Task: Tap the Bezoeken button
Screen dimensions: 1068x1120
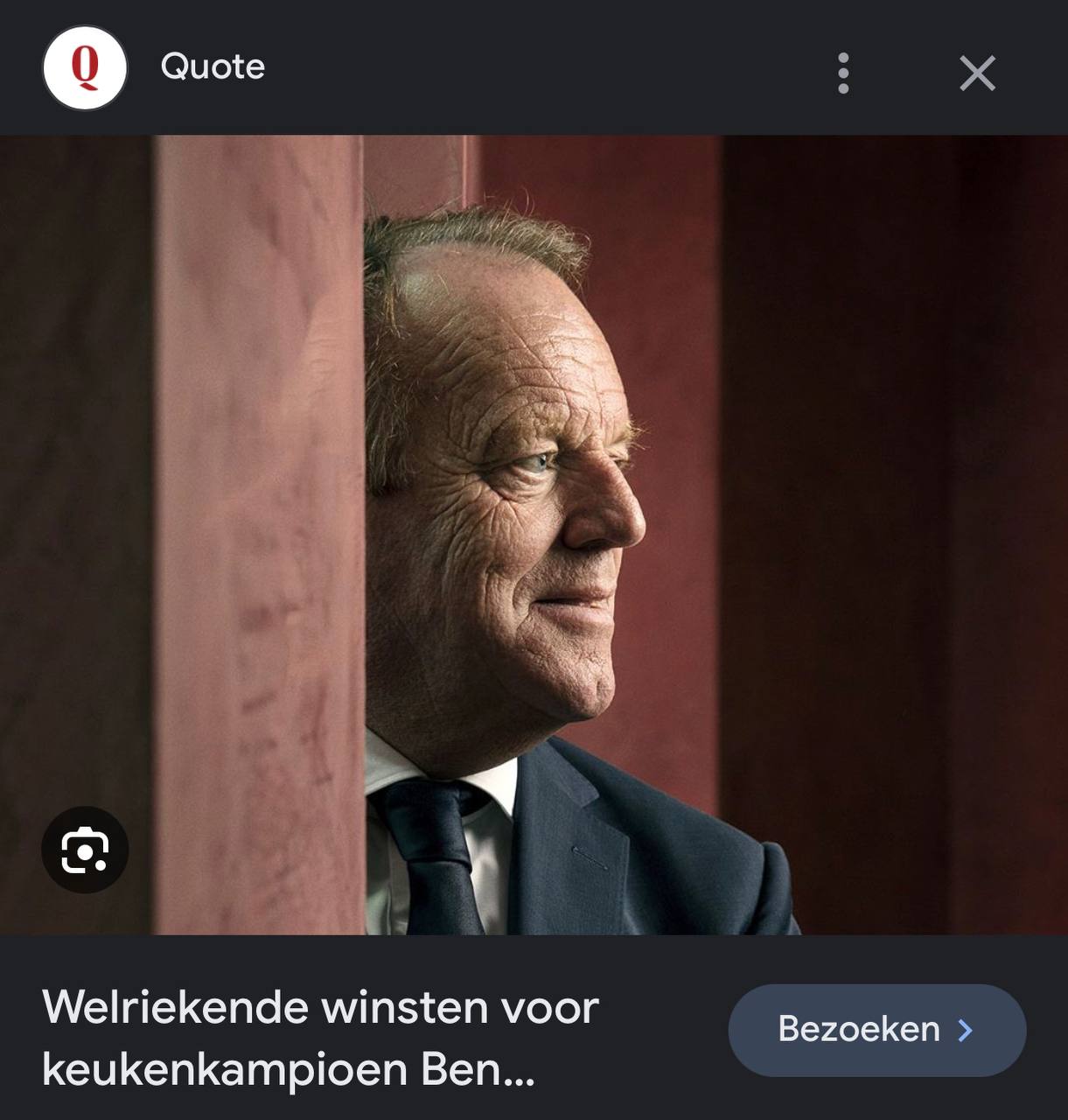Action: 876,1029
